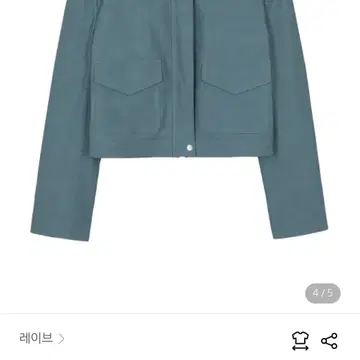The height and width of the screenshot is (360, 360).
Task: Open the 레이브 brand page
Action: 42,339
